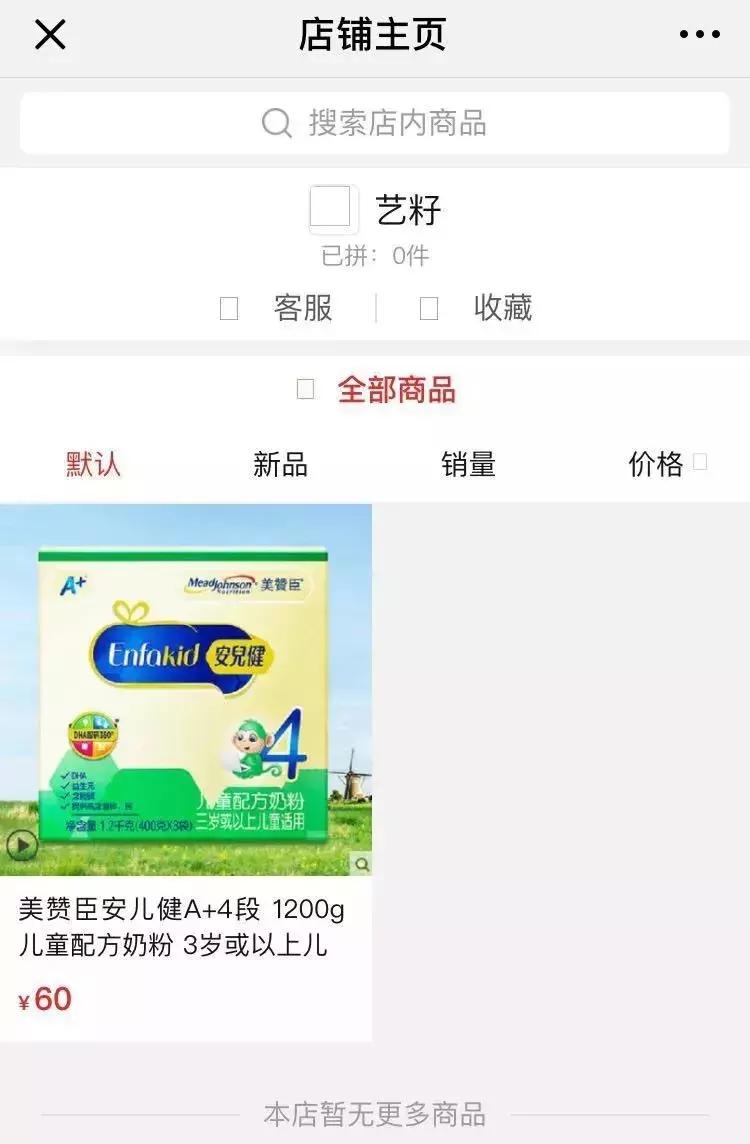Select the customer service (客服) icon
The image size is (750, 1144).
(x=230, y=309)
